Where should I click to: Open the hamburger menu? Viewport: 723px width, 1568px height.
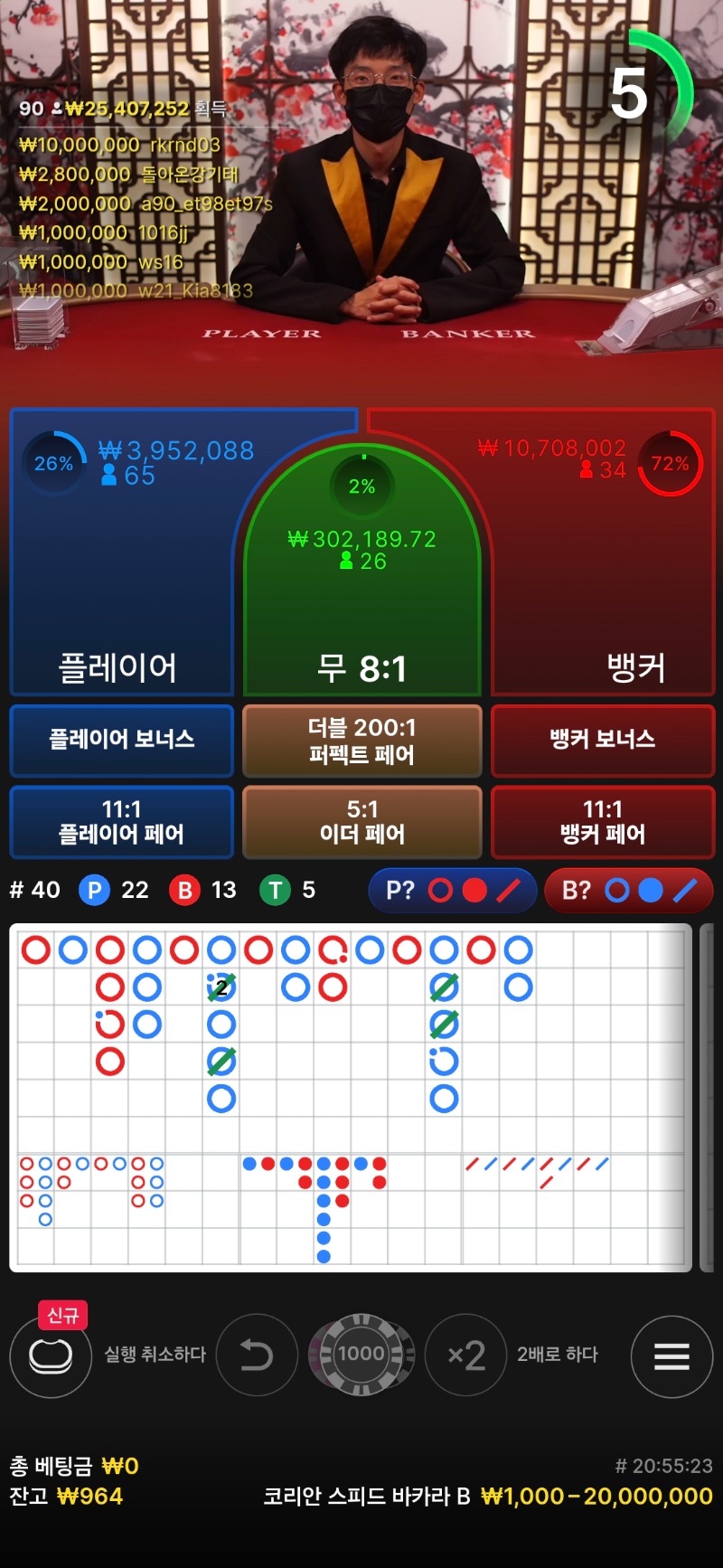tap(671, 1356)
